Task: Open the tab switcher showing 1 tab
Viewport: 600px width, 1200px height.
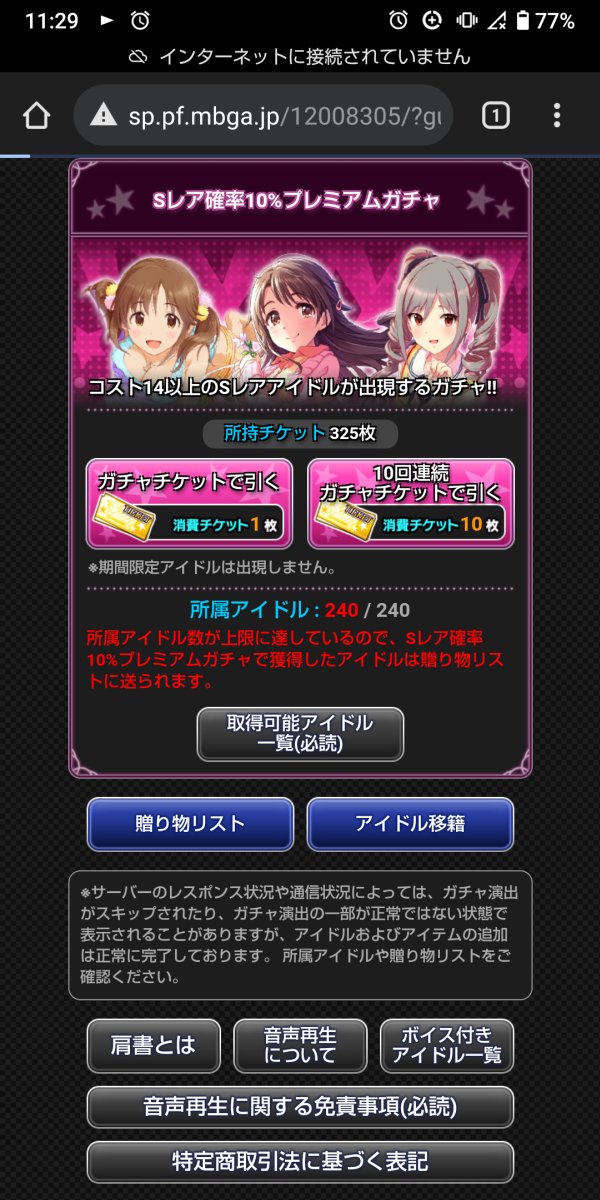Action: click(495, 116)
